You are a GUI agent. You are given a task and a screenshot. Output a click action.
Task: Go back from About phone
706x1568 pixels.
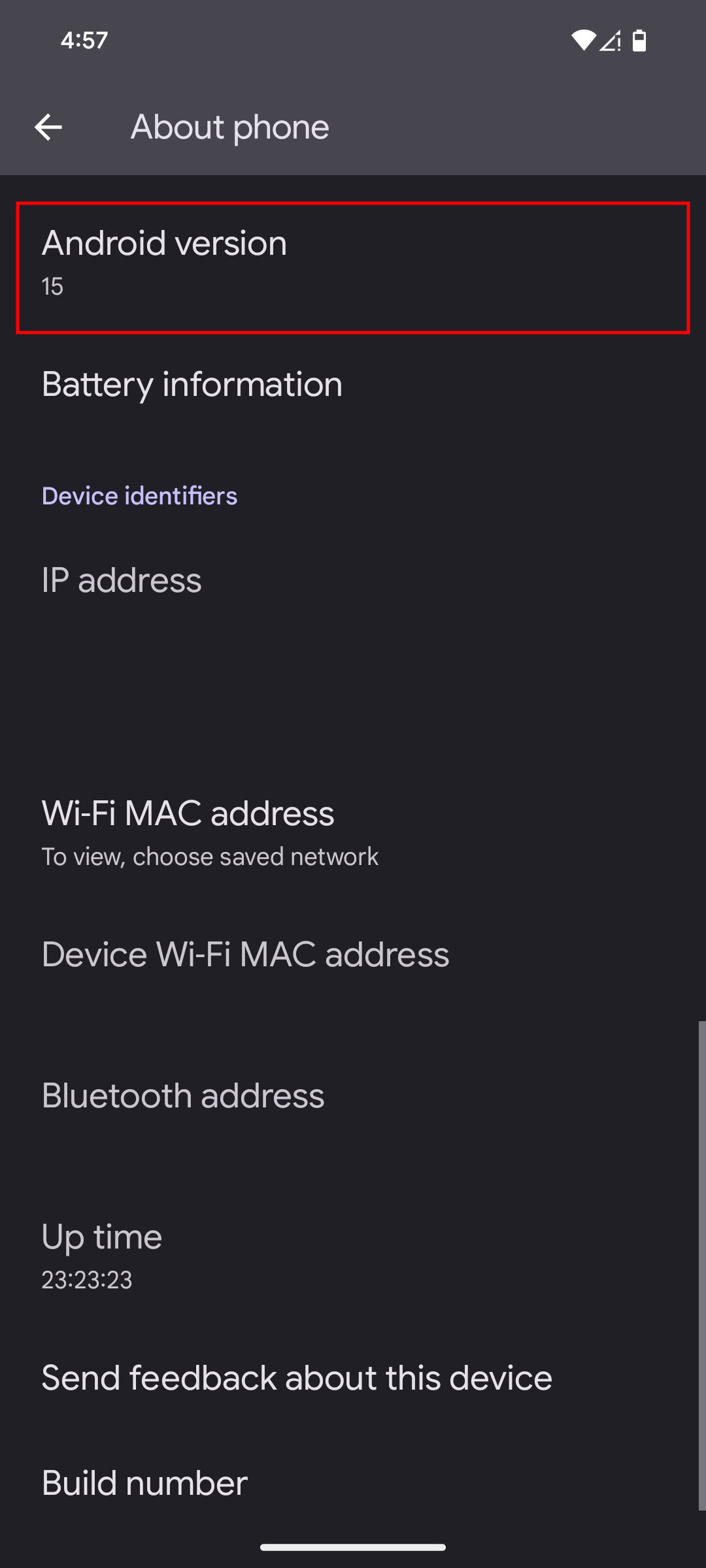(x=48, y=127)
